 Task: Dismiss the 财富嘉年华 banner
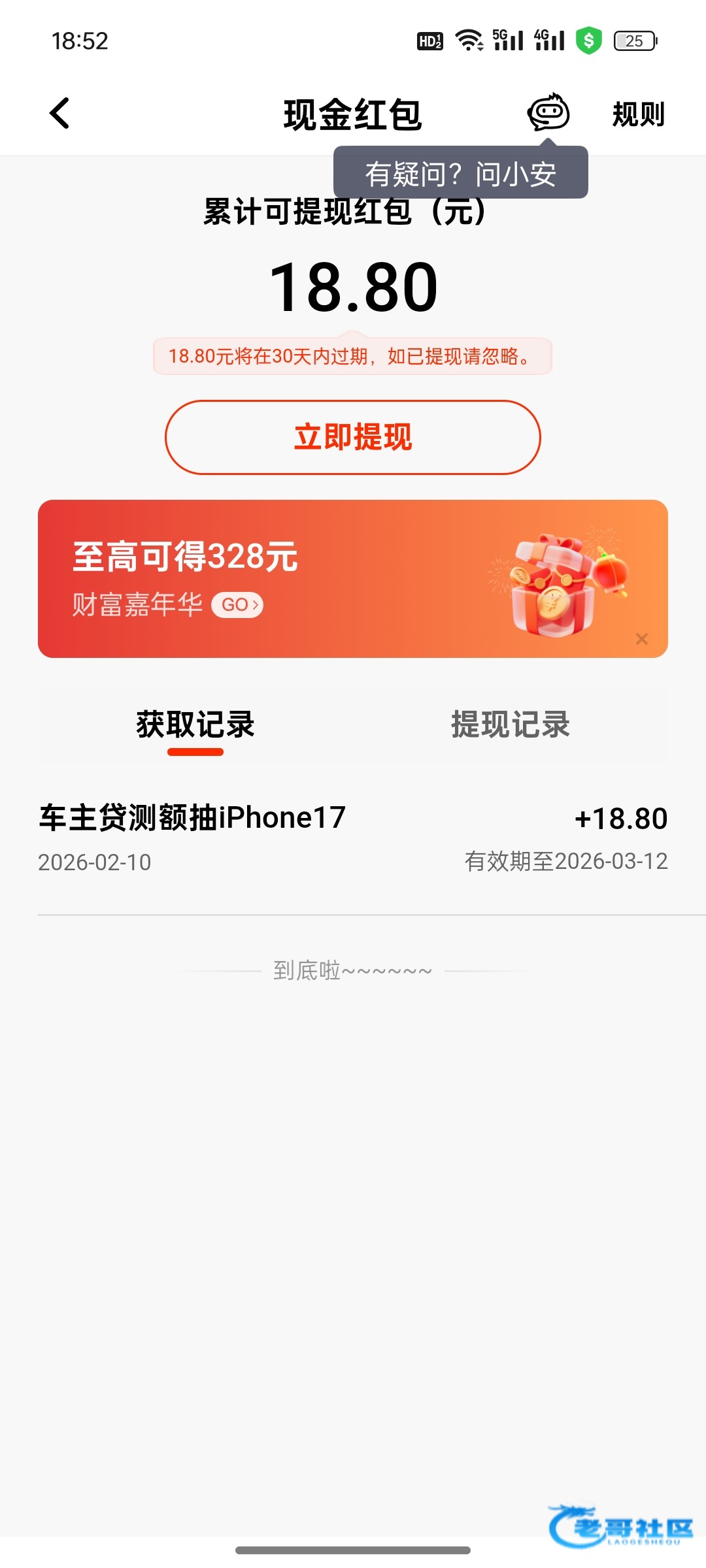tap(642, 639)
